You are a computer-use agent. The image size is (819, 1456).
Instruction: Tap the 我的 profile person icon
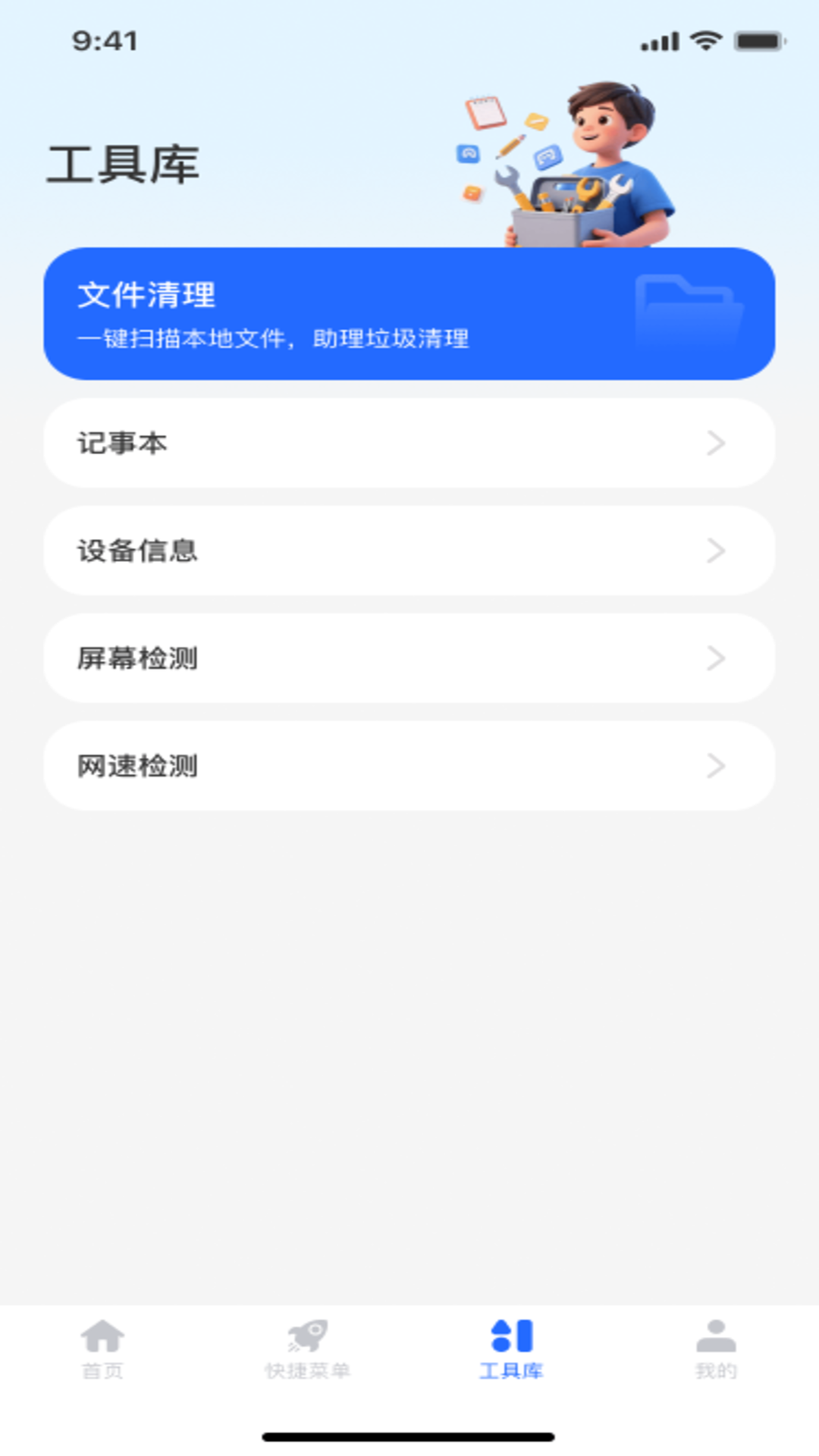(717, 1341)
